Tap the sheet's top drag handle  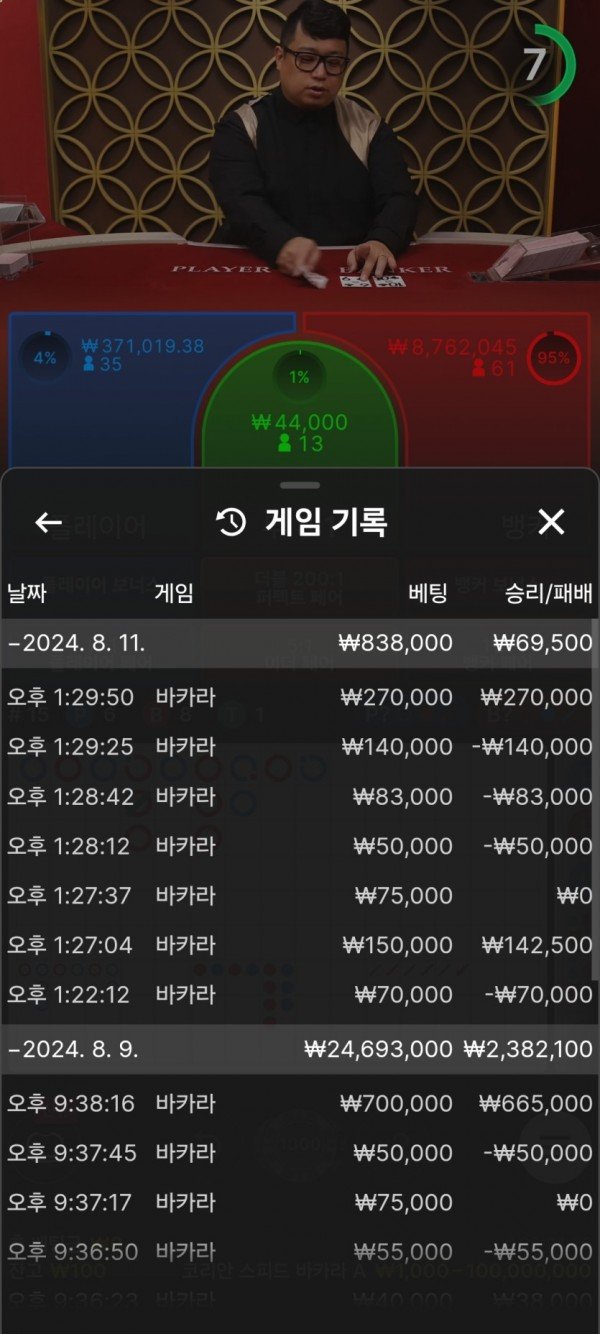(x=300, y=485)
